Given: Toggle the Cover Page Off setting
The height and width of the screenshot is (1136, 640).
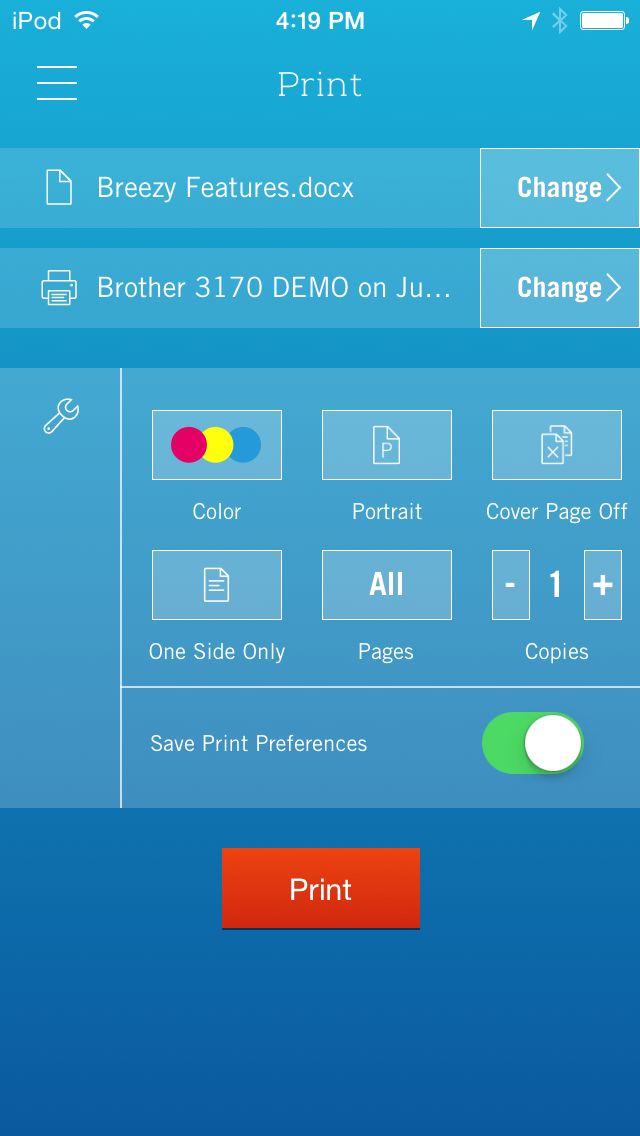Looking at the screenshot, I should pyautogui.click(x=557, y=445).
